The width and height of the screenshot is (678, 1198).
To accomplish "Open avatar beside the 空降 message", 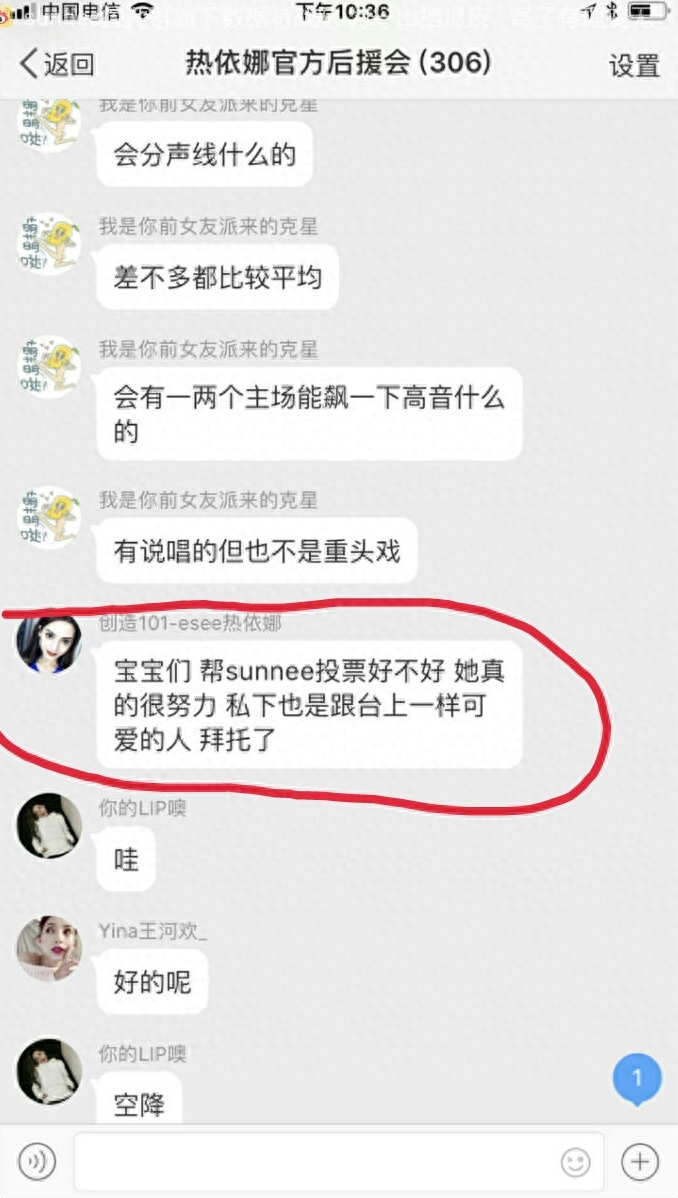I will point(49,1071).
